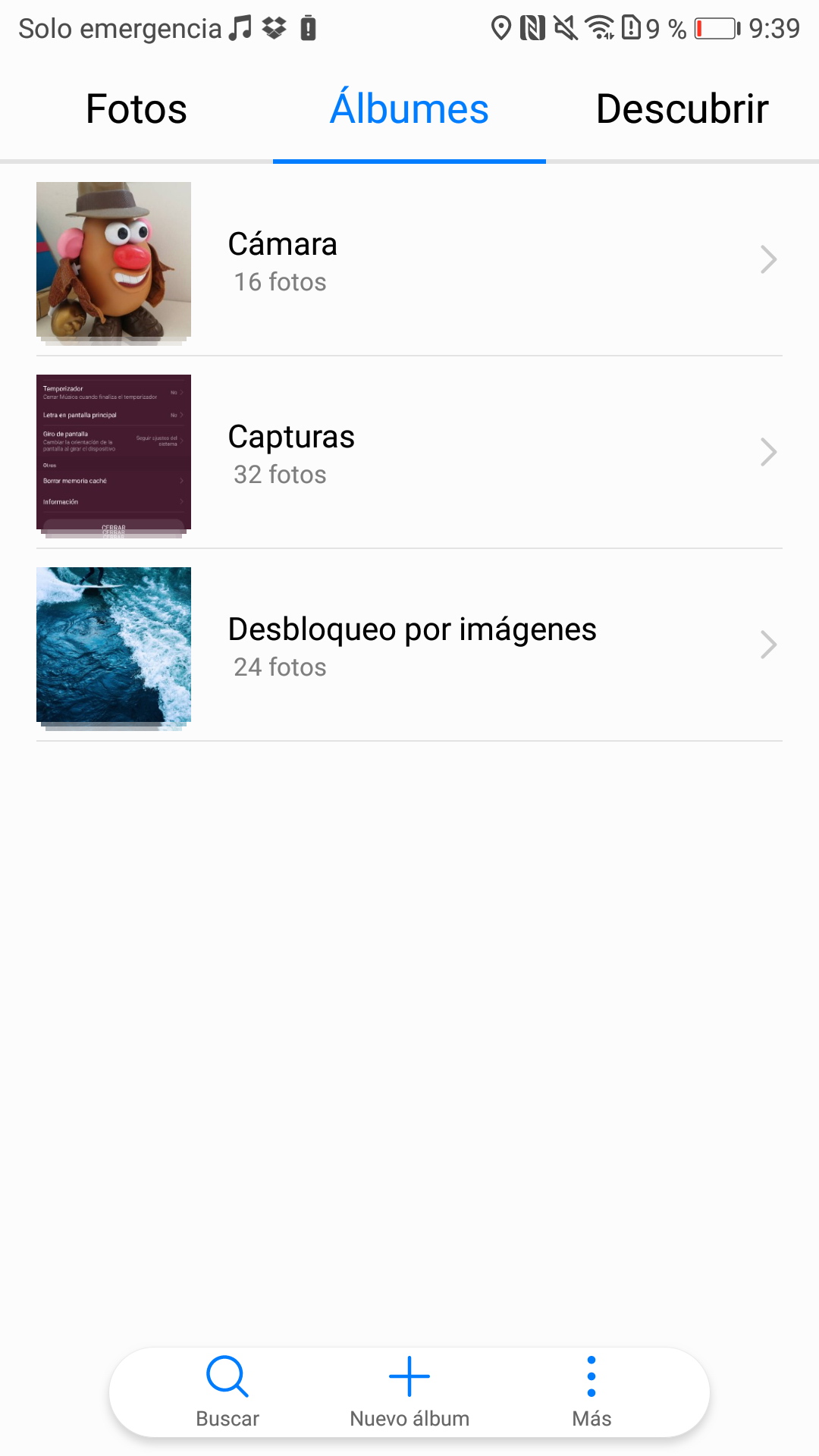Switch to the Fotos tab
The image size is (819, 1456).
point(136,109)
